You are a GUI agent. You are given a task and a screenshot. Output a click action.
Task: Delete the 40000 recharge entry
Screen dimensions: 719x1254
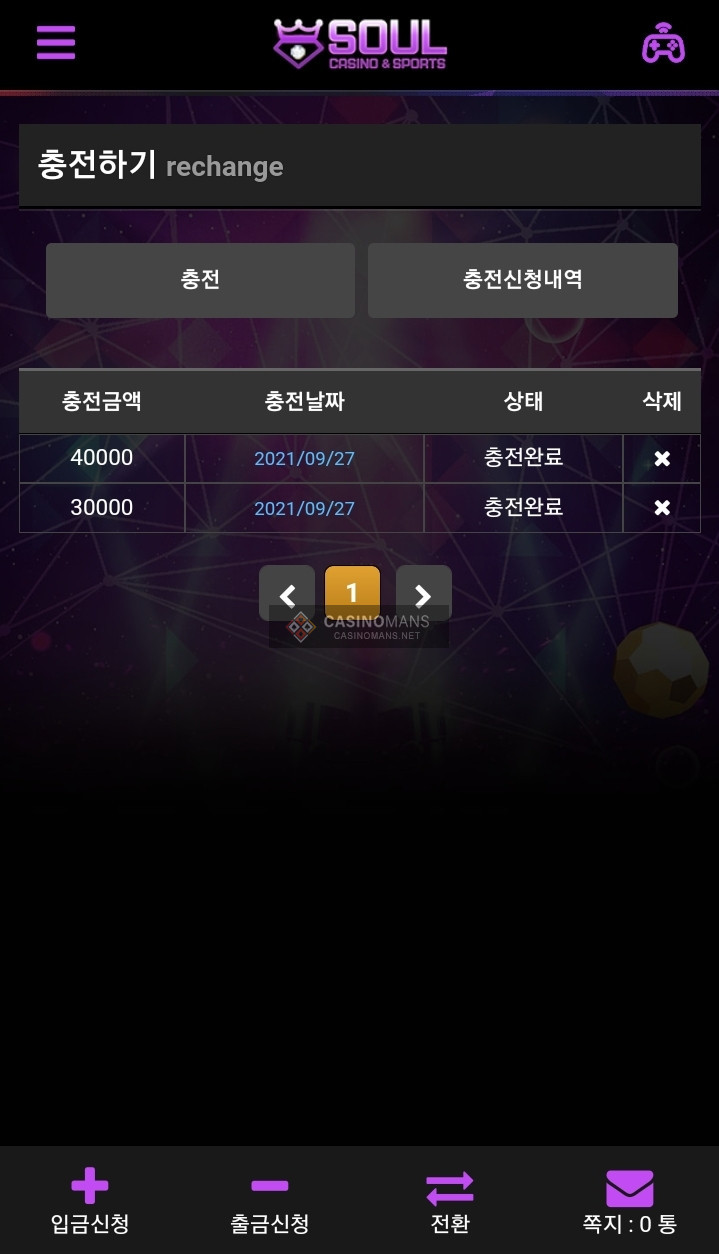pos(661,459)
